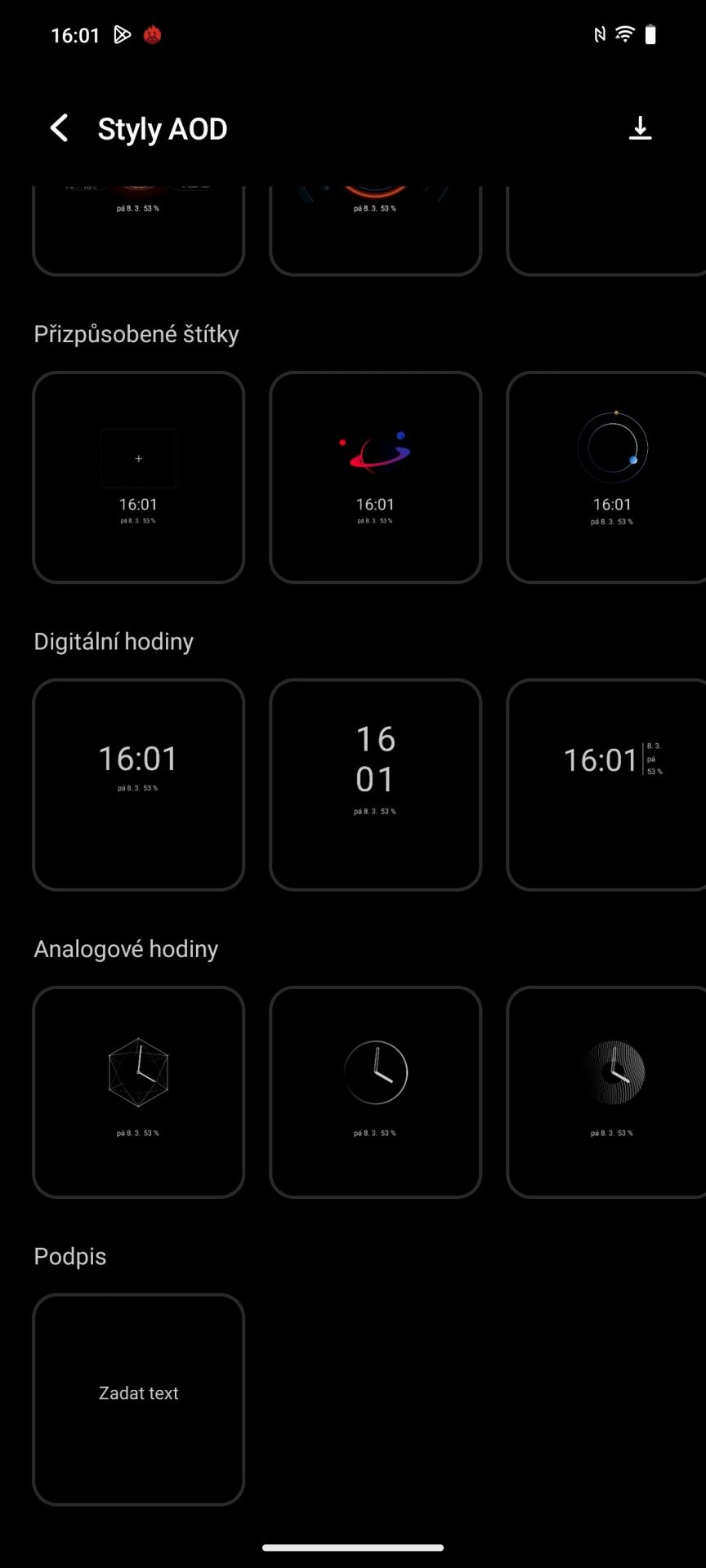706x1568 pixels.
Task: Choose the planet custom label style
Action: click(x=376, y=478)
